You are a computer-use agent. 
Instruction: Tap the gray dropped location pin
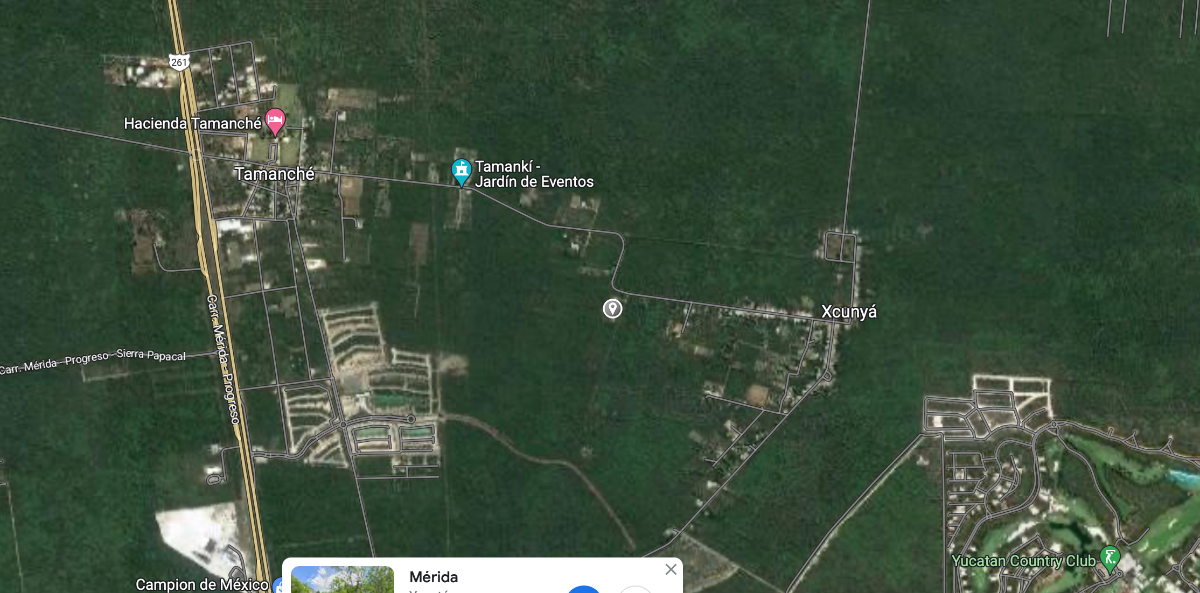[613, 308]
